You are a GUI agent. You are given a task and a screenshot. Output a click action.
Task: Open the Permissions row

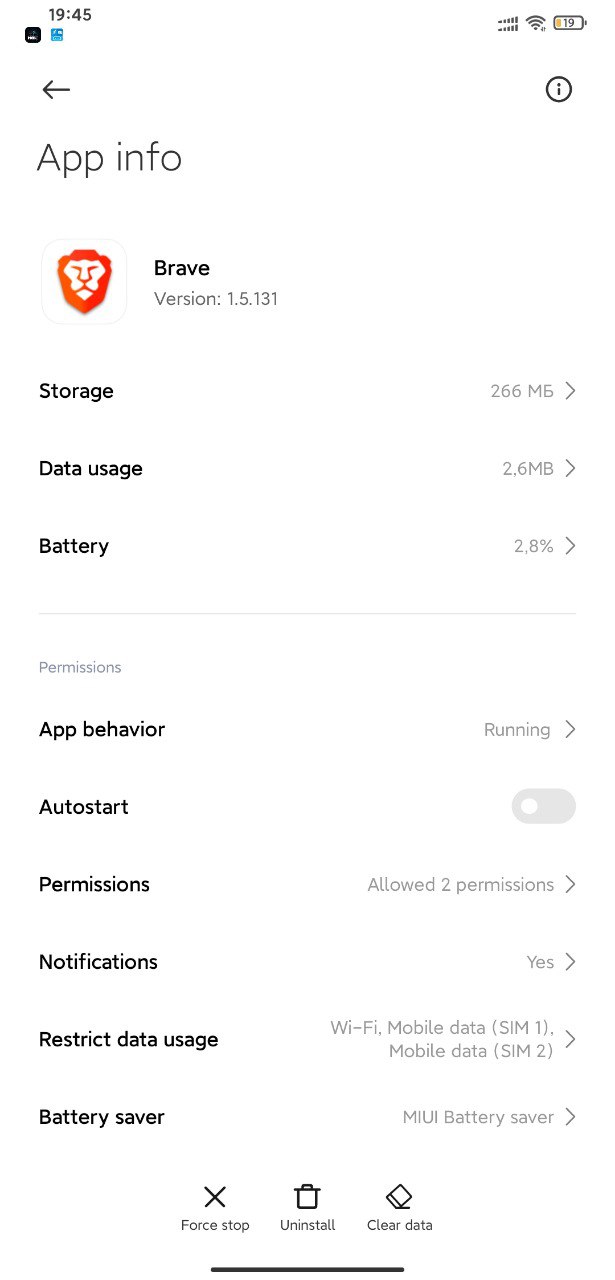307,884
